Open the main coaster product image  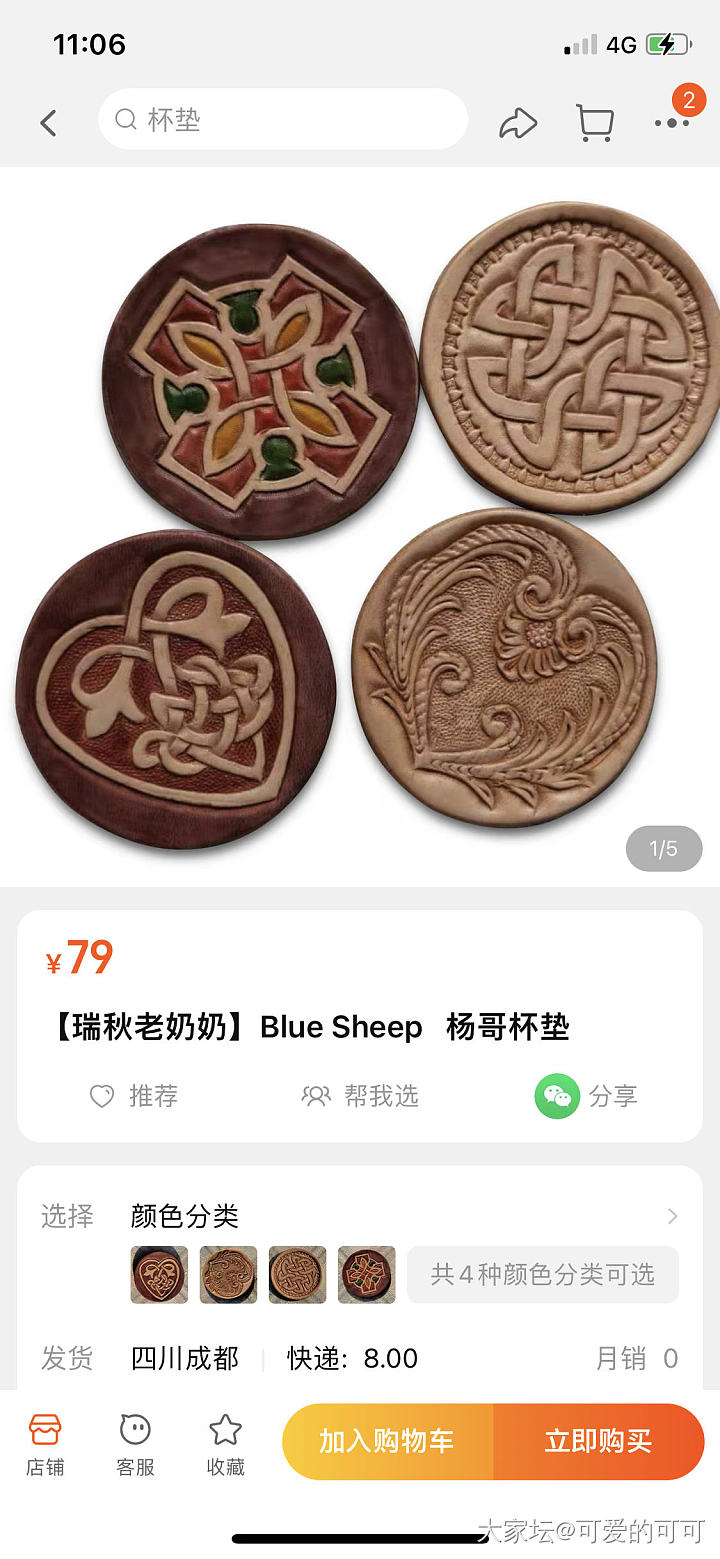point(360,525)
